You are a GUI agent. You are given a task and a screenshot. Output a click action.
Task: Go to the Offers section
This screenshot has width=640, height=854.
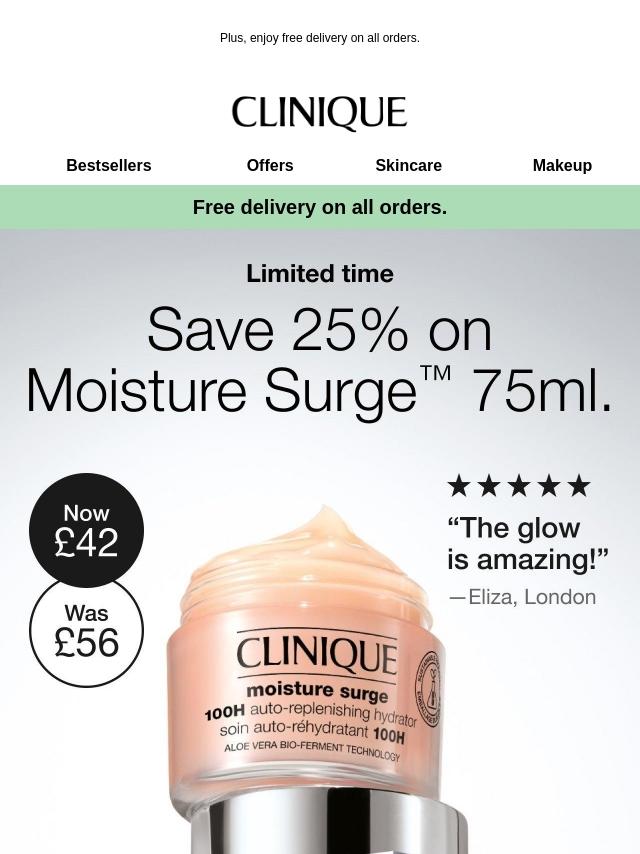click(270, 166)
